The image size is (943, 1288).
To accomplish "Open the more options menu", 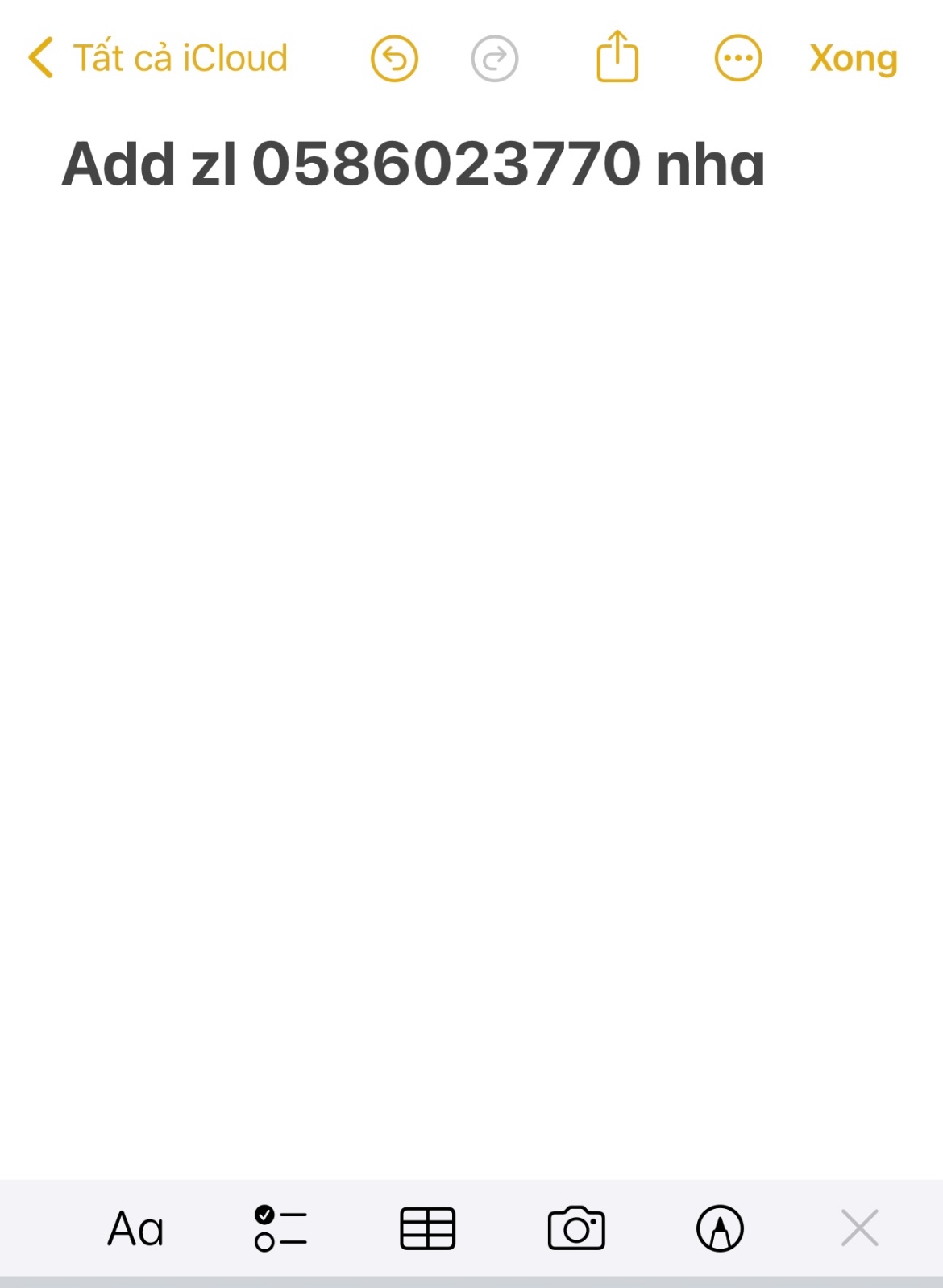I will coord(737,58).
